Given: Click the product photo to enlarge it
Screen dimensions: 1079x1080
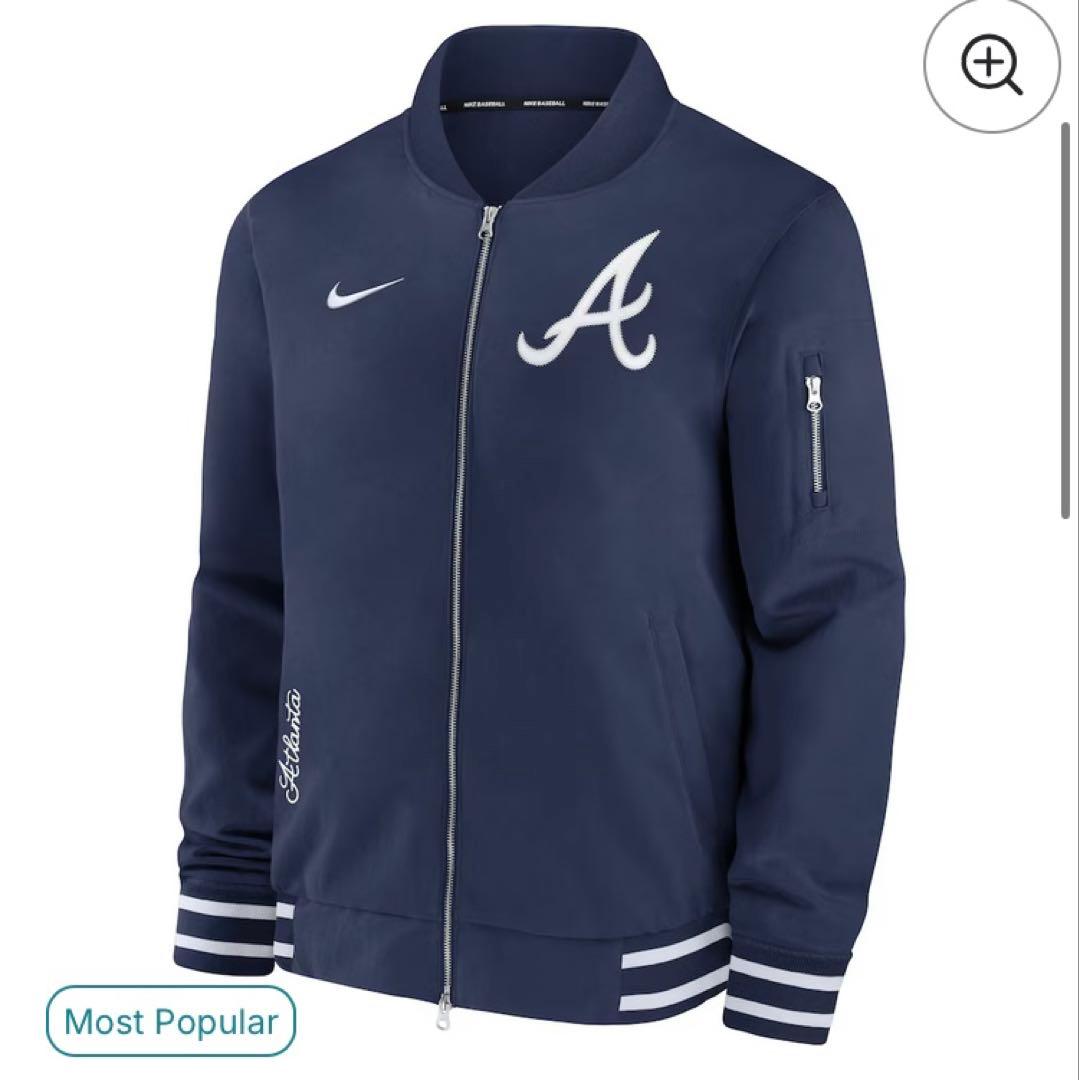Looking at the screenshot, I should [540, 500].
